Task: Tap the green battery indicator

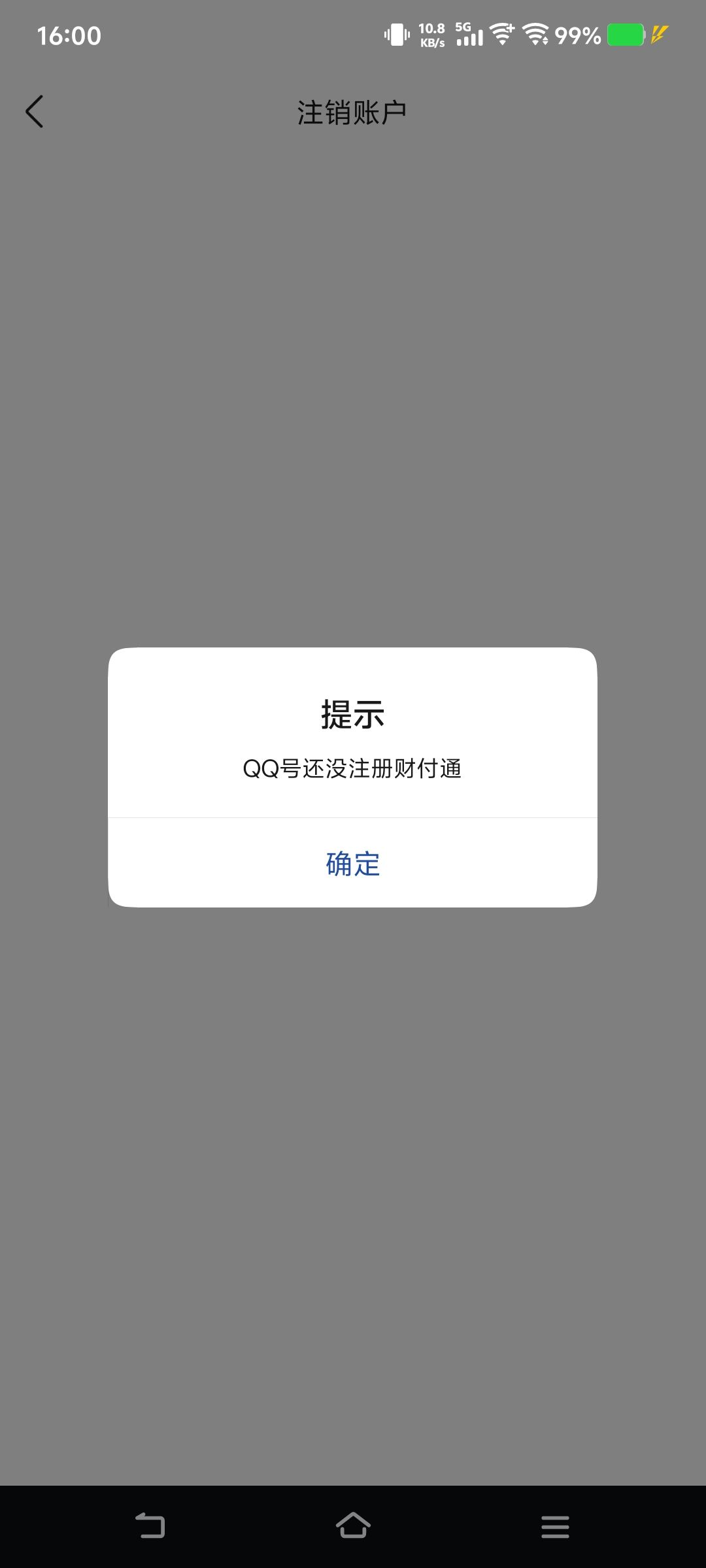Action: pyautogui.click(x=626, y=34)
